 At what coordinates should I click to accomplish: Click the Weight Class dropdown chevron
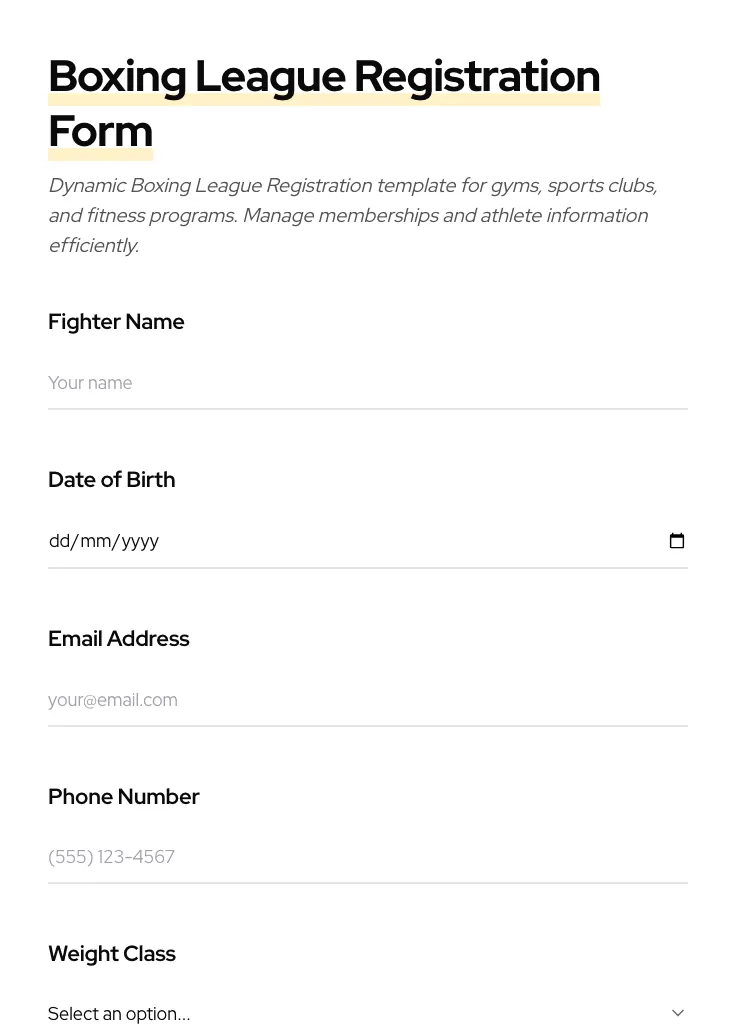coord(678,1012)
